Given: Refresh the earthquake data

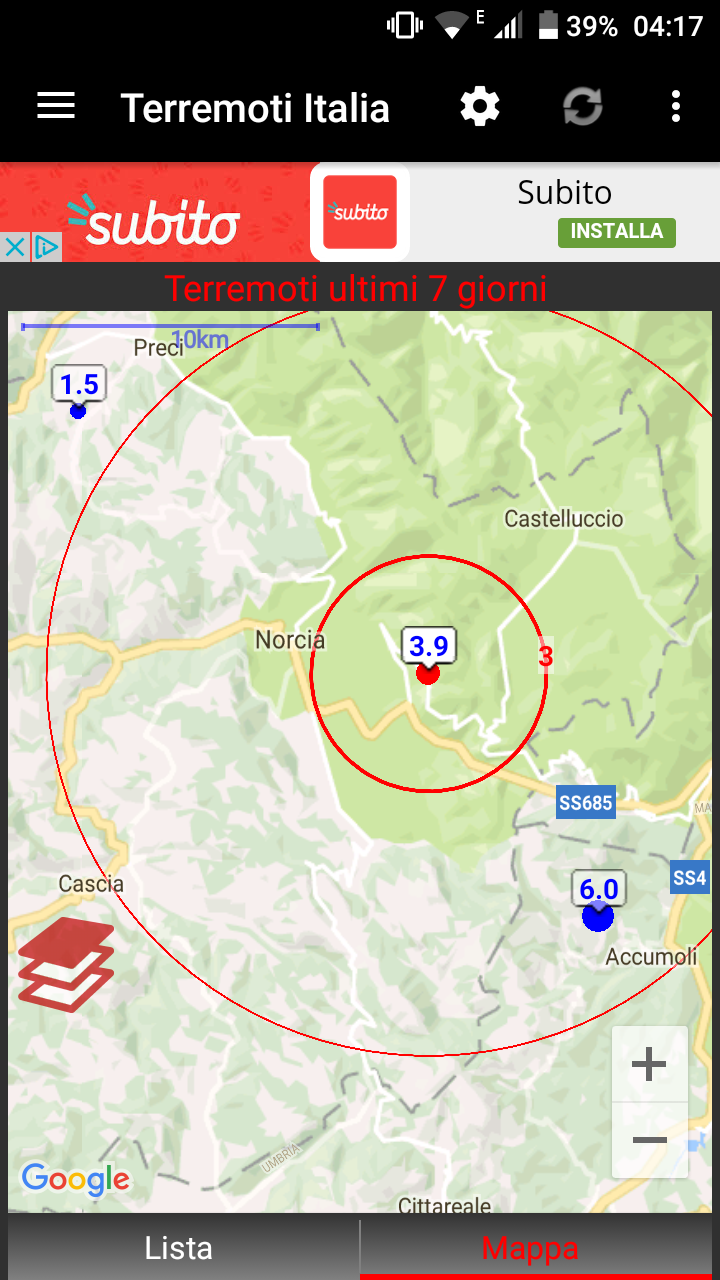Looking at the screenshot, I should tap(582, 106).
